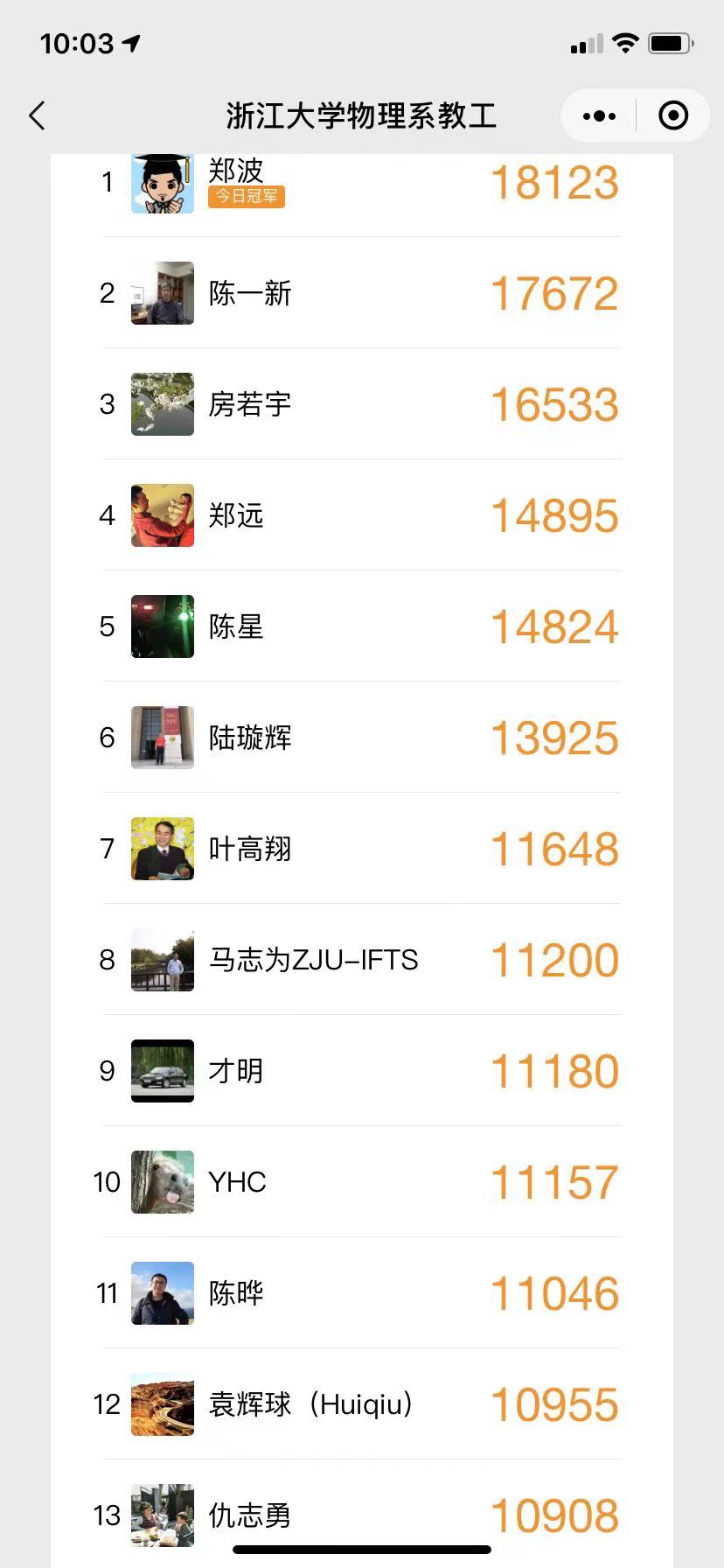The width and height of the screenshot is (724, 1568).
Task: Open 郑波's leaderboard entry
Action: click(x=361, y=184)
